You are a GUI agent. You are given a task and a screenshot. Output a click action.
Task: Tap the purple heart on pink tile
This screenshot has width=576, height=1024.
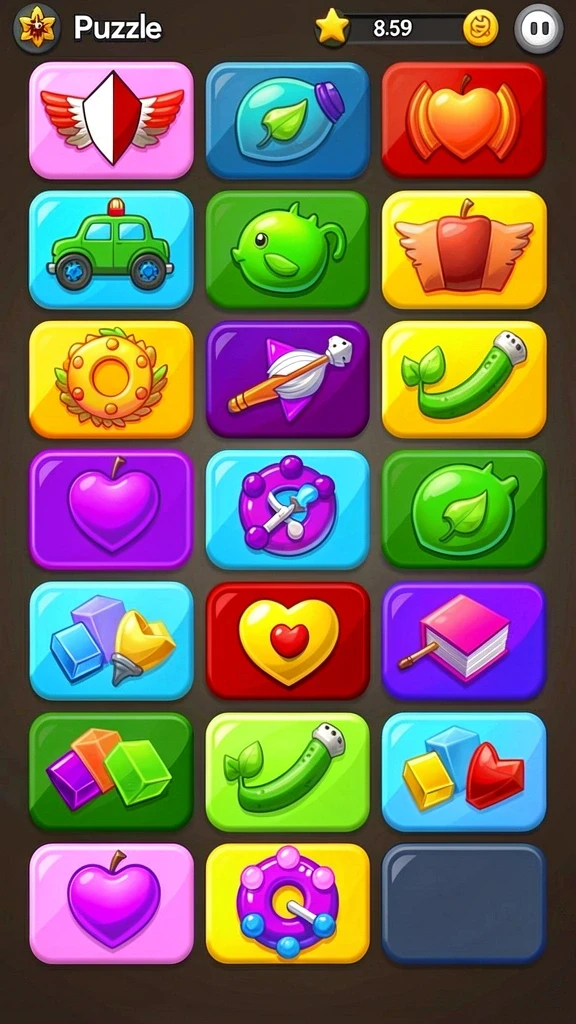coord(111,903)
